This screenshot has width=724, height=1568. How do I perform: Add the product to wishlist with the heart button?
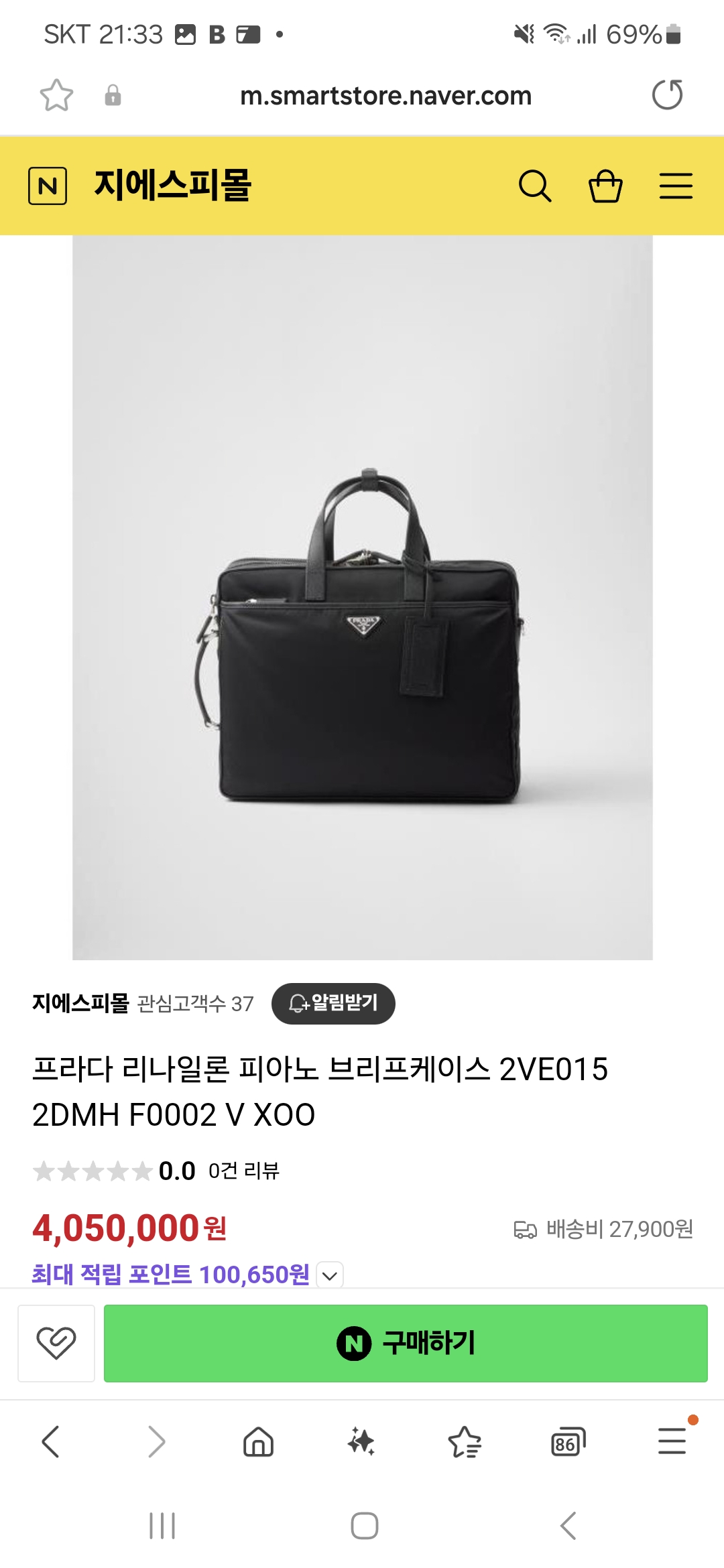click(56, 1343)
